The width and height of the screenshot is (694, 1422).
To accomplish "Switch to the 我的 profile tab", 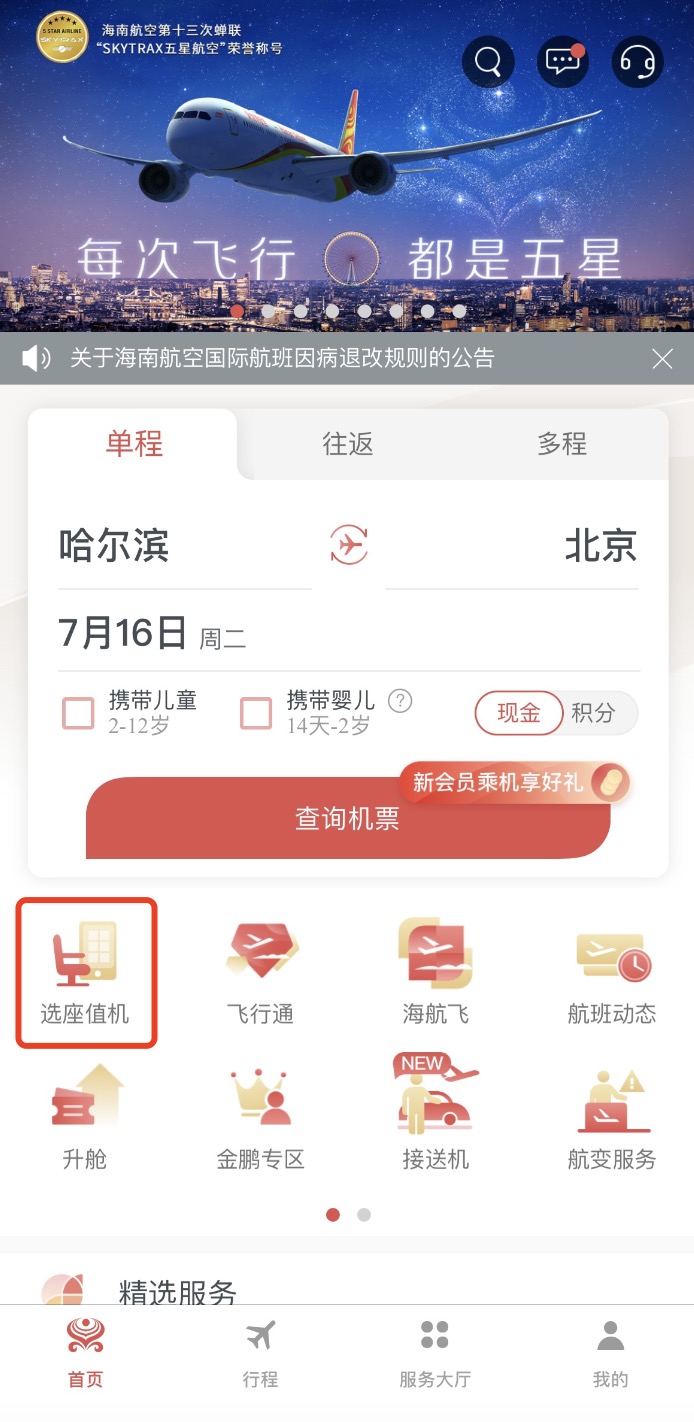I will [x=610, y=1353].
